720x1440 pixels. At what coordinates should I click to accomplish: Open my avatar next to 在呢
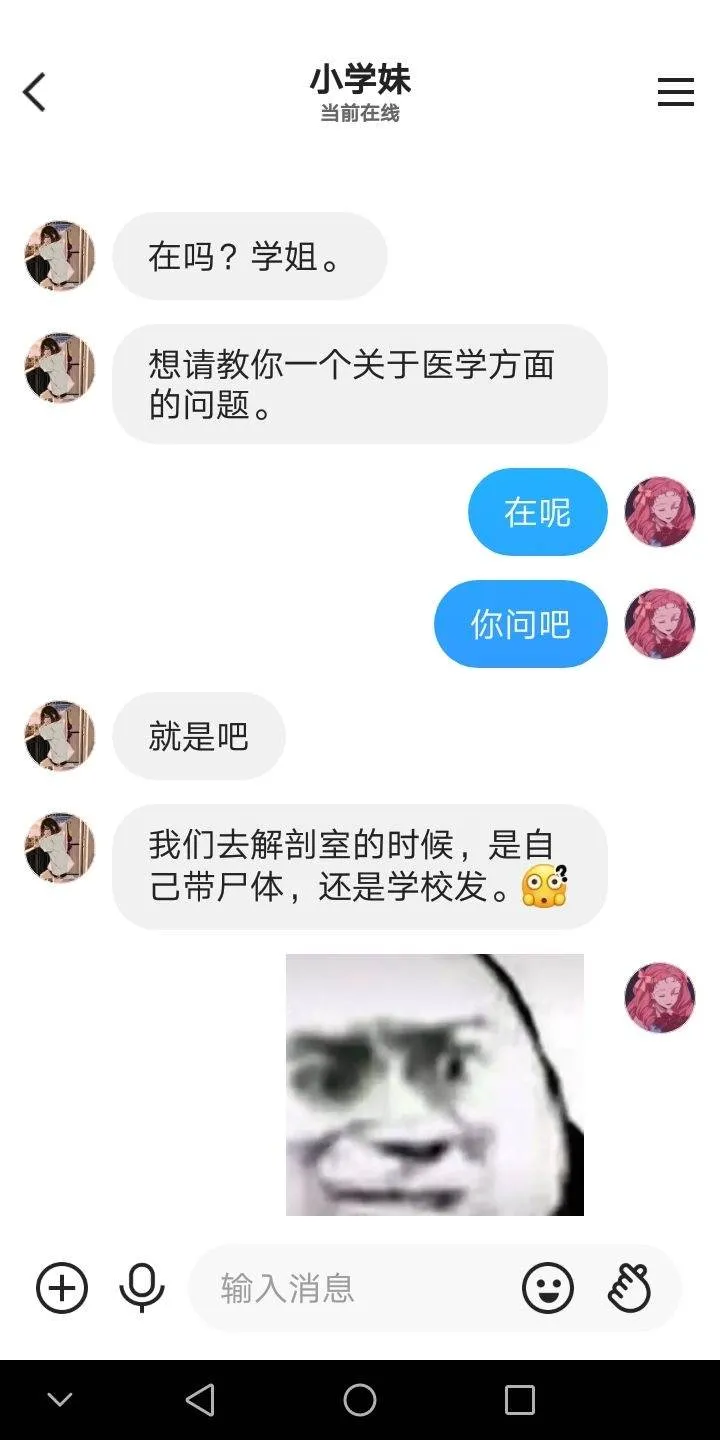(x=659, y=512)
